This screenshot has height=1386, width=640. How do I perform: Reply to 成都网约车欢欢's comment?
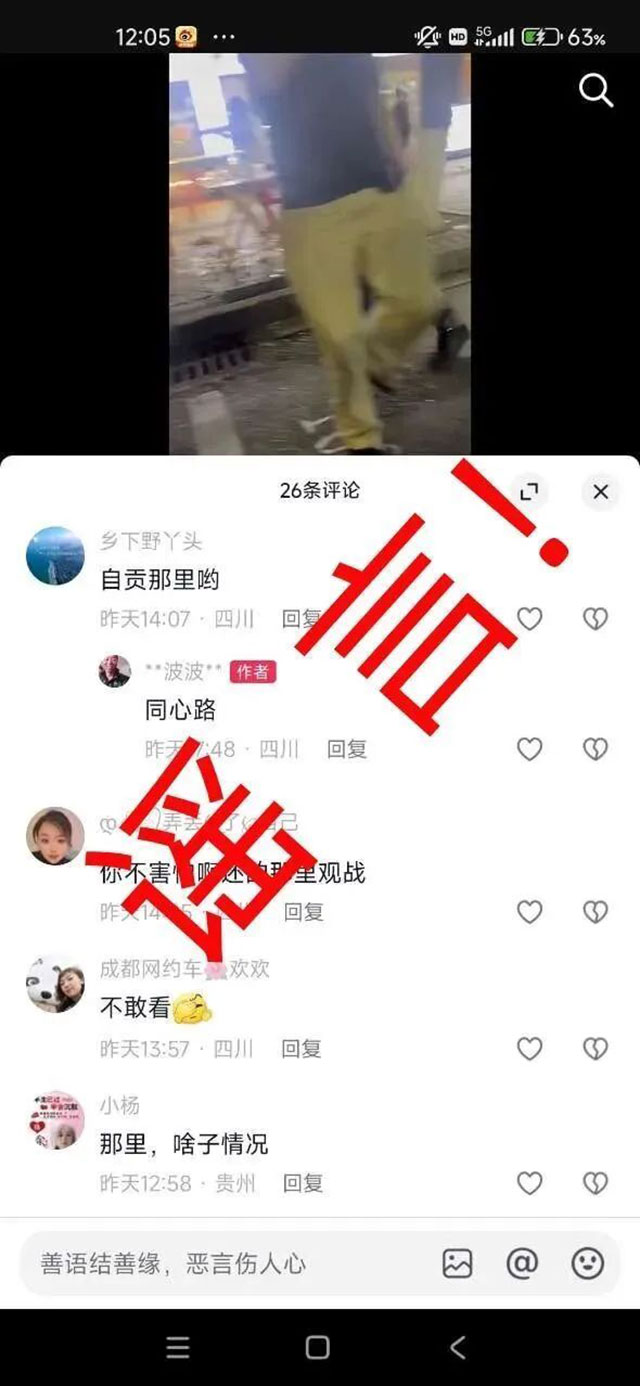click(x=301, y=1049)
